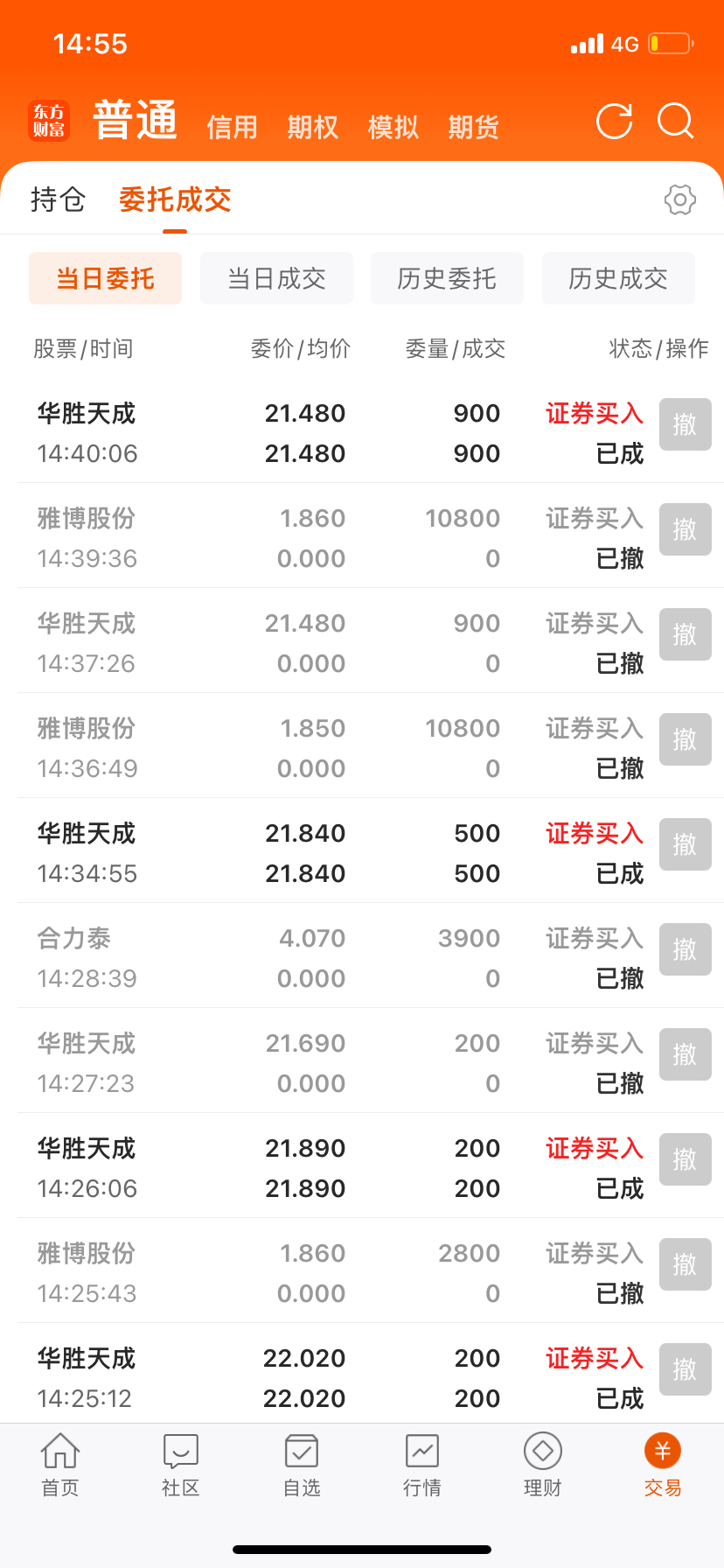The height and width of the screenshot is (1568, 724).
Task: Tap 撤 on the 14:34:55 华胜天成 order
Action: (x=685, y=844)
